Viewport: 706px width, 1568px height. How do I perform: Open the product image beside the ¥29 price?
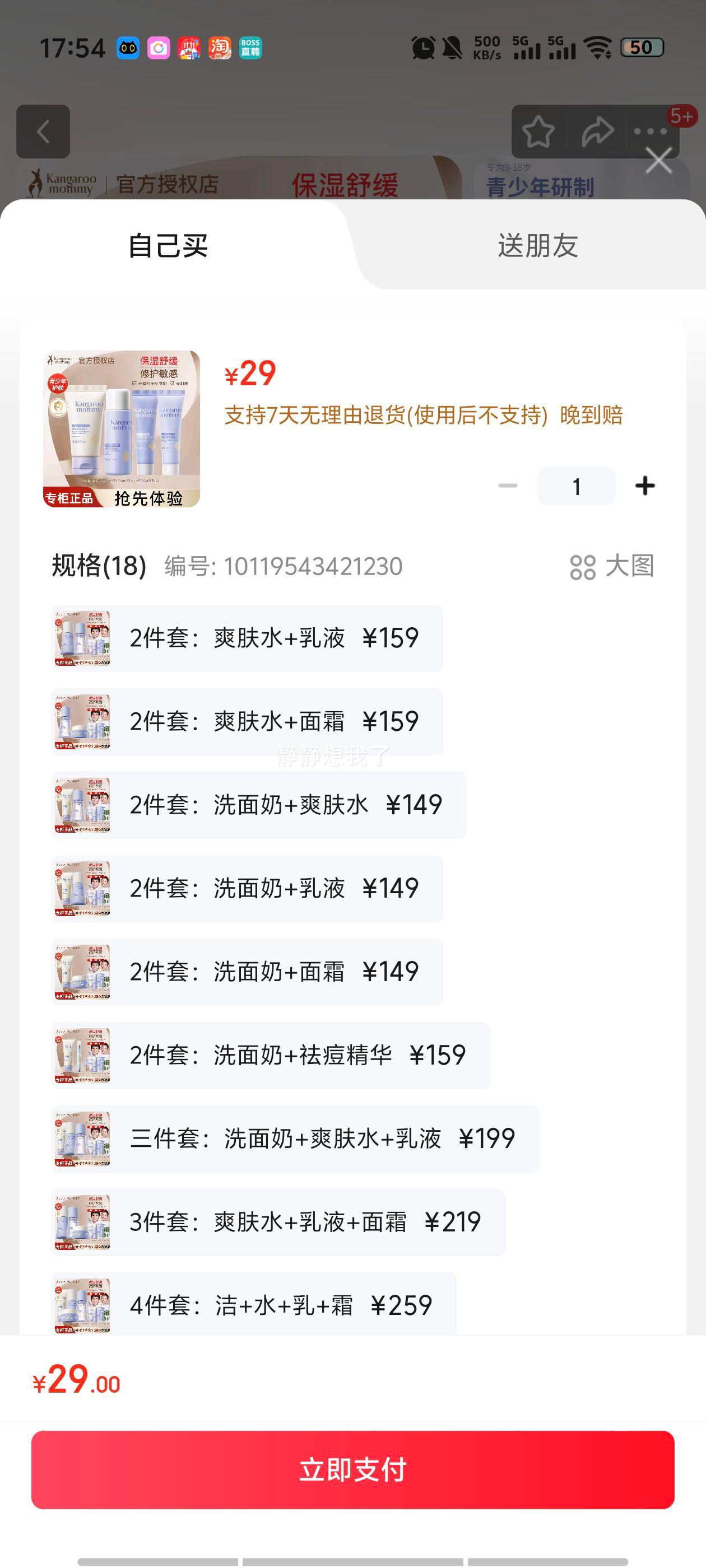click(x=121, y=429)
